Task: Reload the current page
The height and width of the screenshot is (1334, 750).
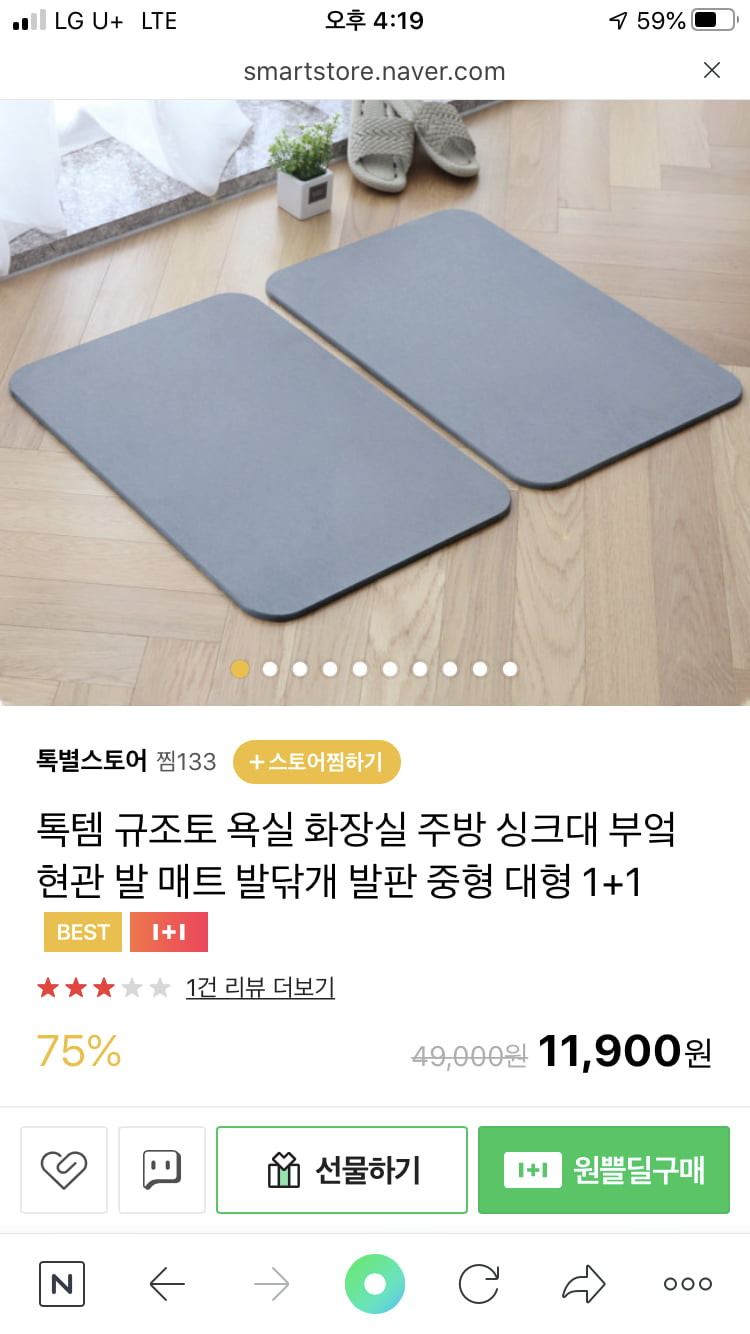Action: click(479, 1284)
